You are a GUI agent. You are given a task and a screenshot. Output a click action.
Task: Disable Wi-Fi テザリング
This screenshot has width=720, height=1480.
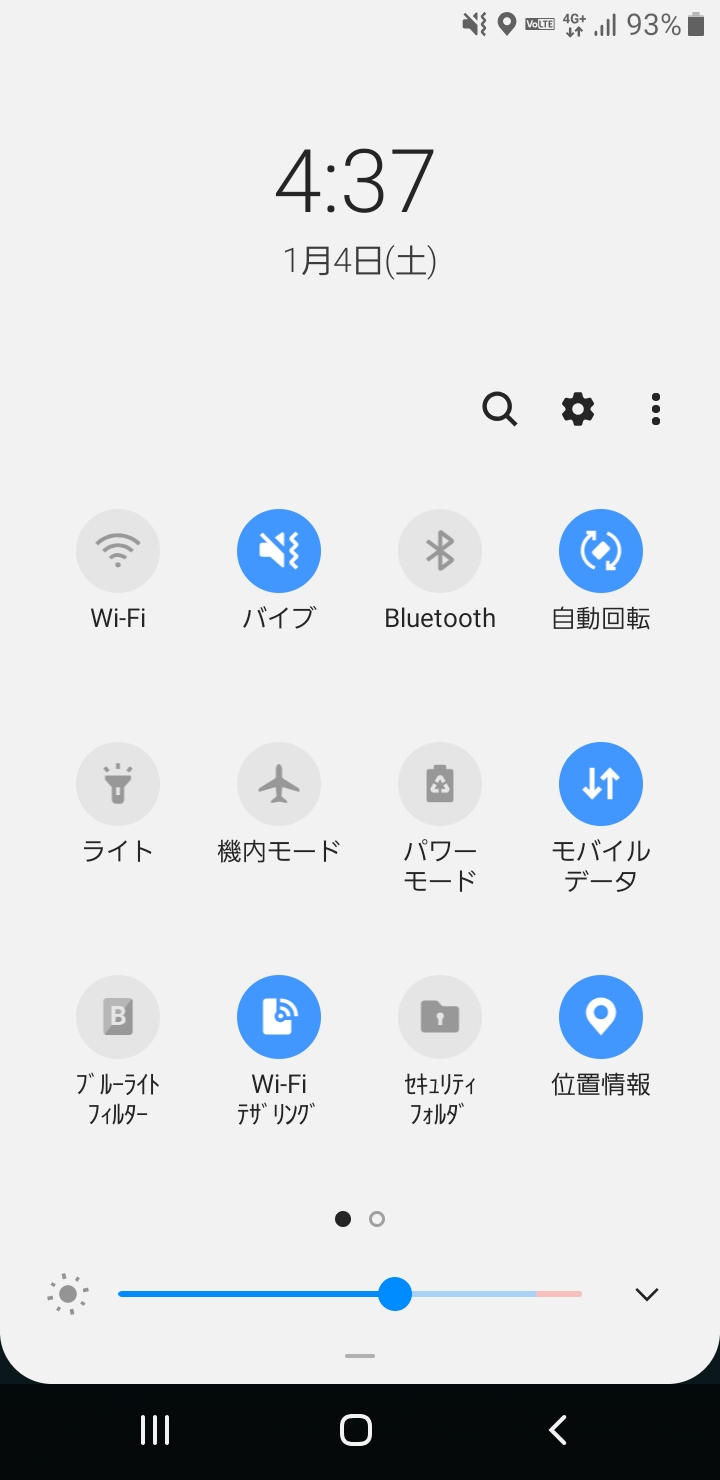[279, 1017]
